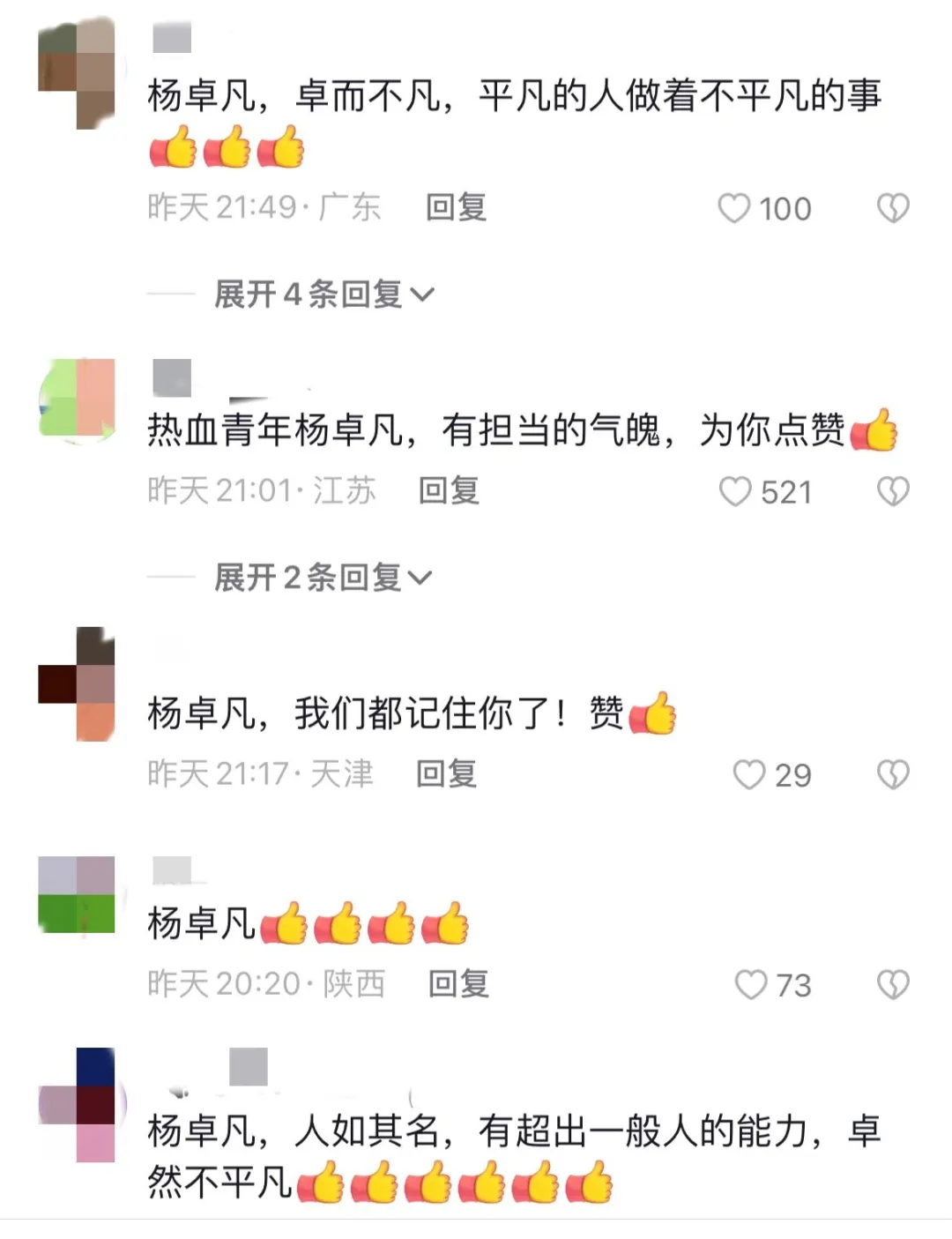Dislike the Jiangsu comment via broken heart
The image size is (952, 1239).
(893, 491)
